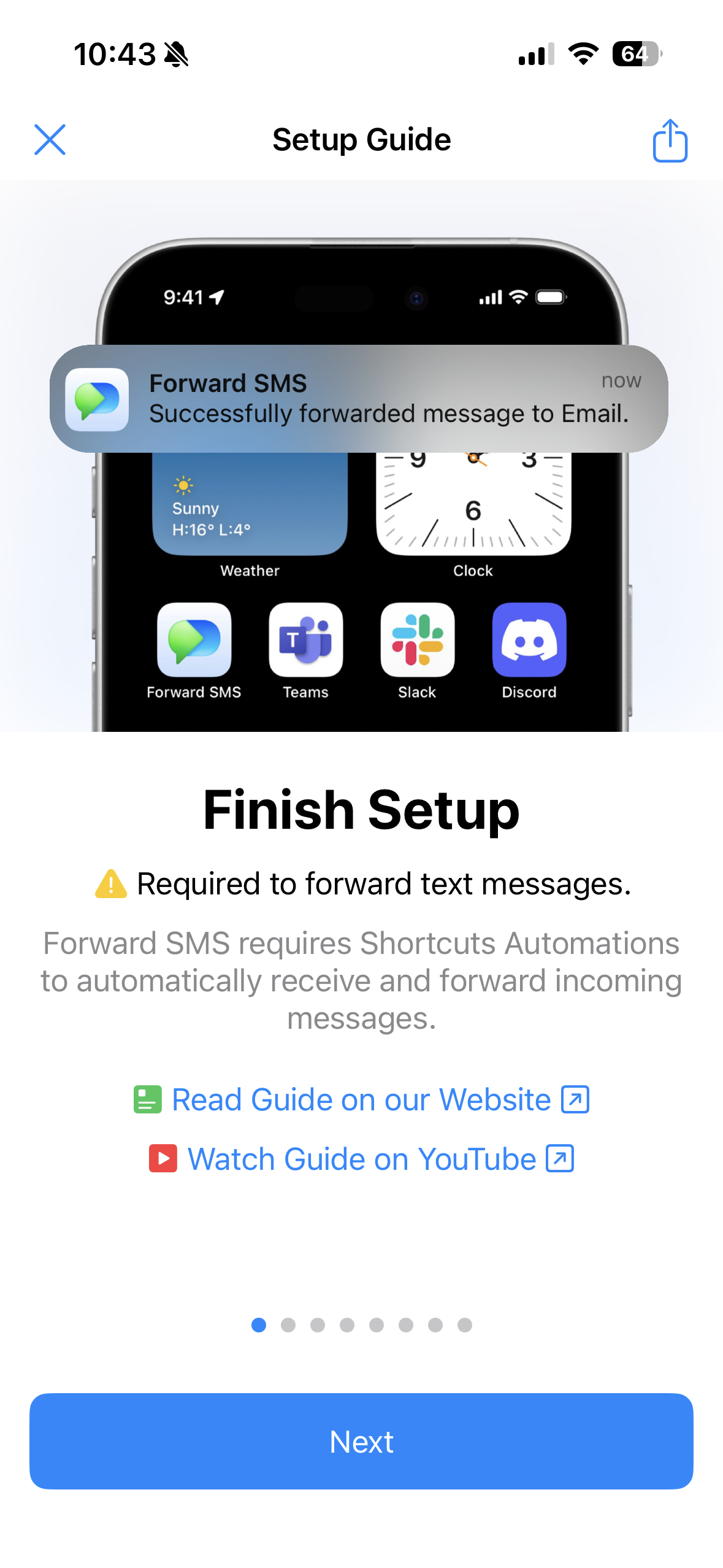Open Watch Guide on YouTube link
The height and width of the screenshot is (1568, 723).
(x=361, y=1159)
